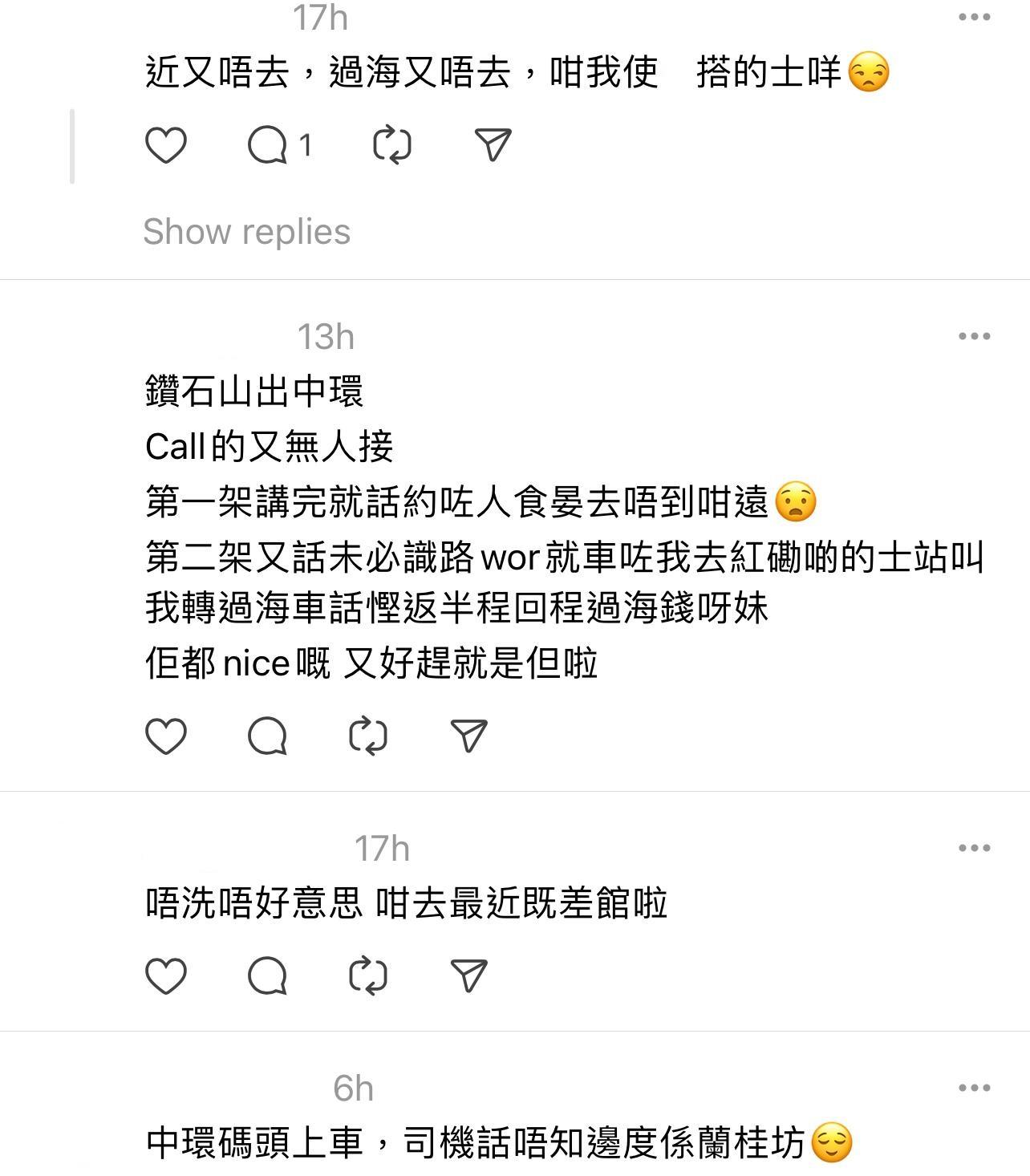This screenshot has height=1176, width=1030.
Task: Like the comment ending 搭的士咩
Action: pos(166,145)
